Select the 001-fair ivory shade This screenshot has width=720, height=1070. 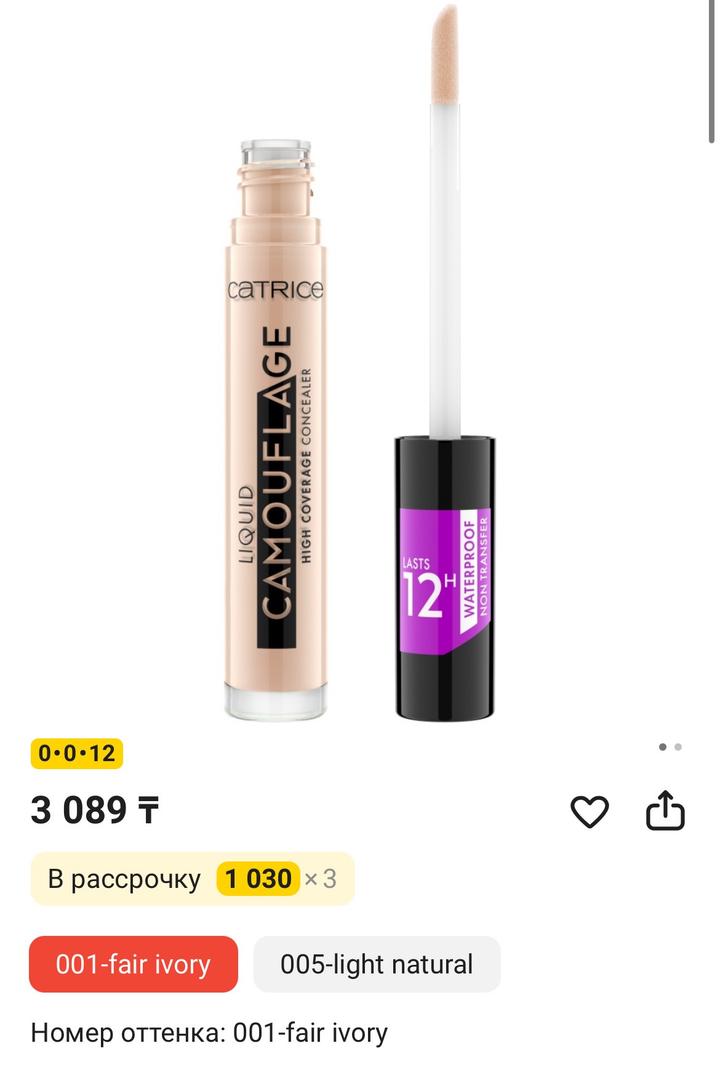133,964
